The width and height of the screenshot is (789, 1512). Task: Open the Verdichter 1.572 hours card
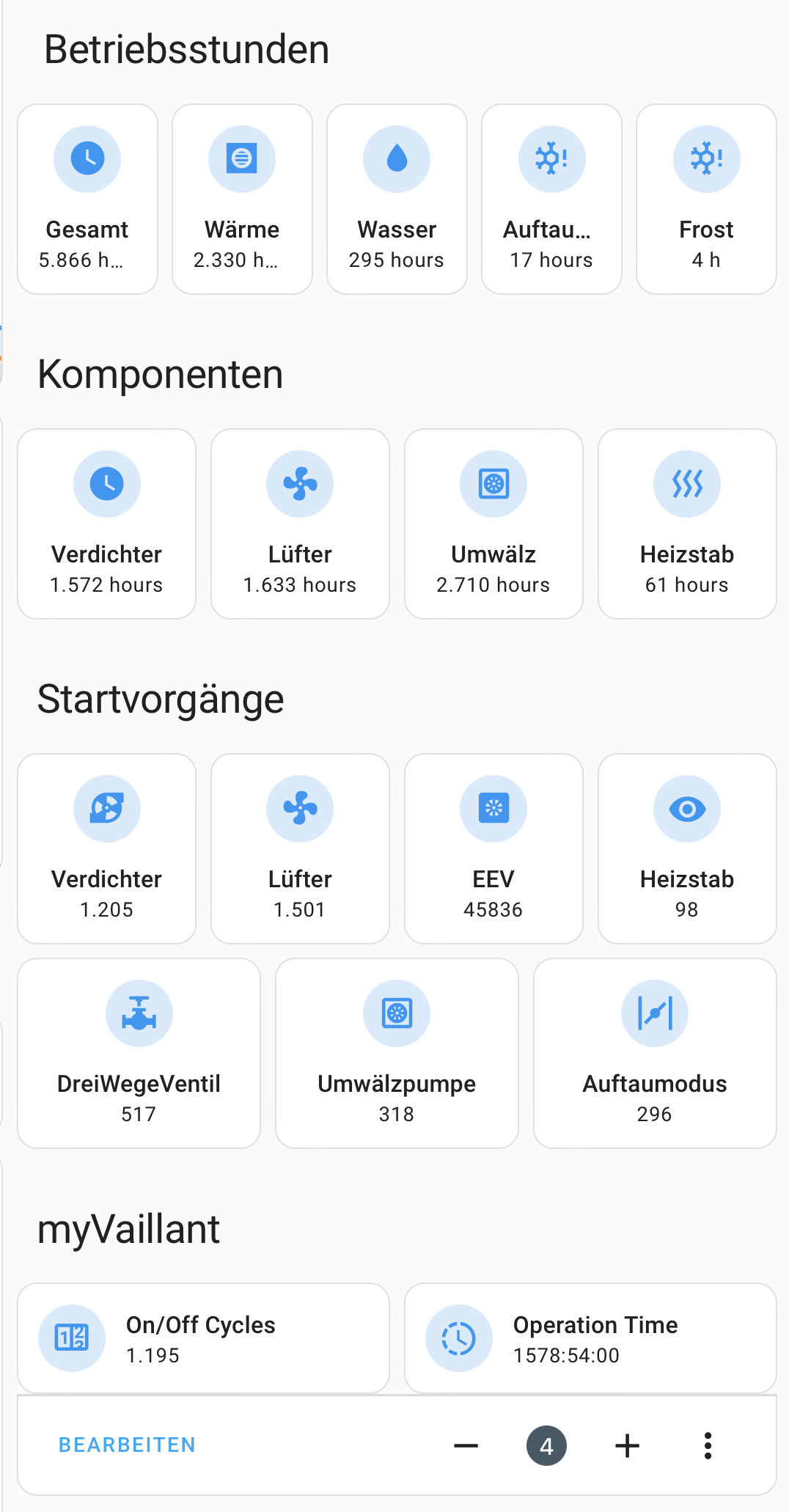pos(106,524)
